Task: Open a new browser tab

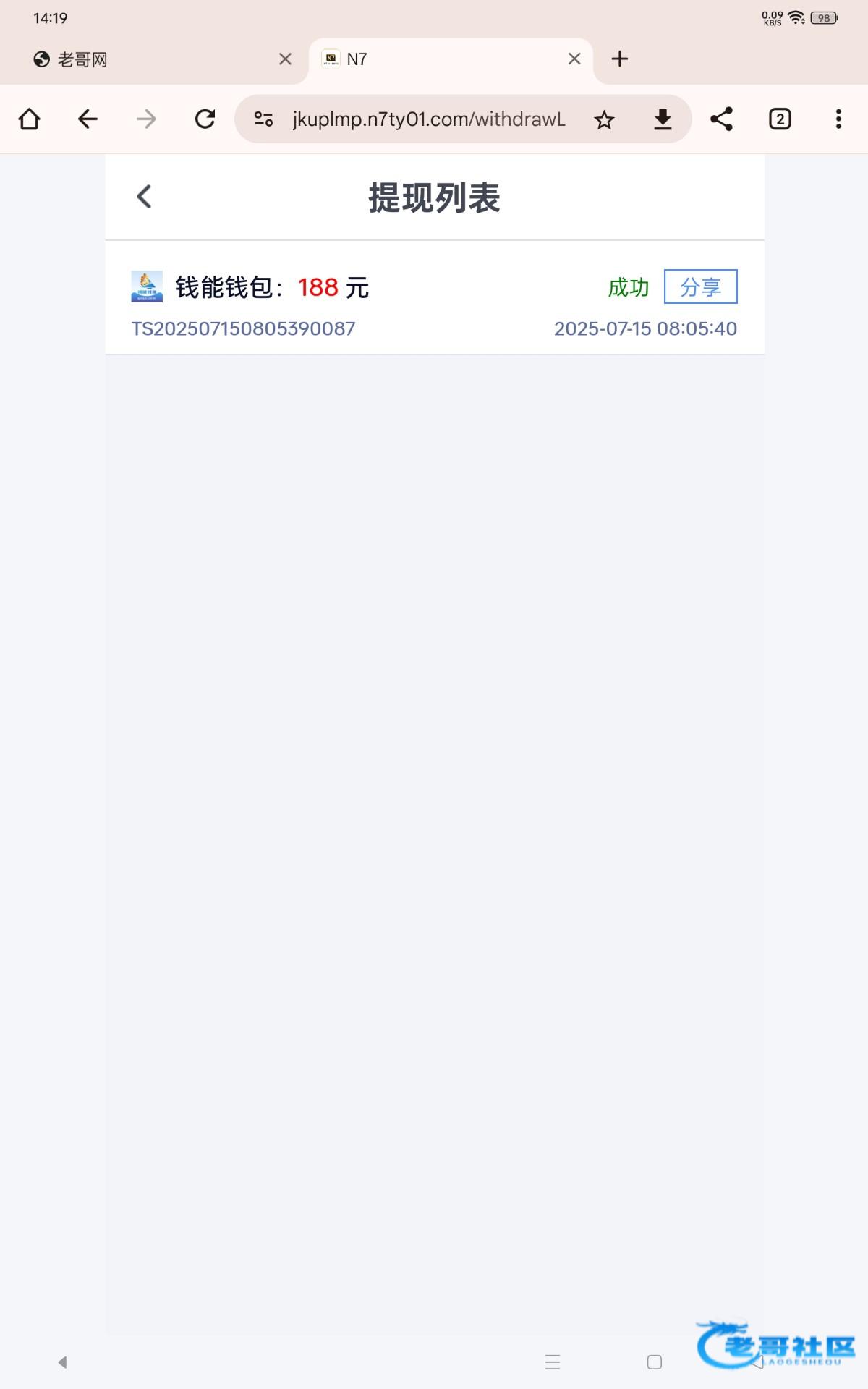Action: click(620, 59)
